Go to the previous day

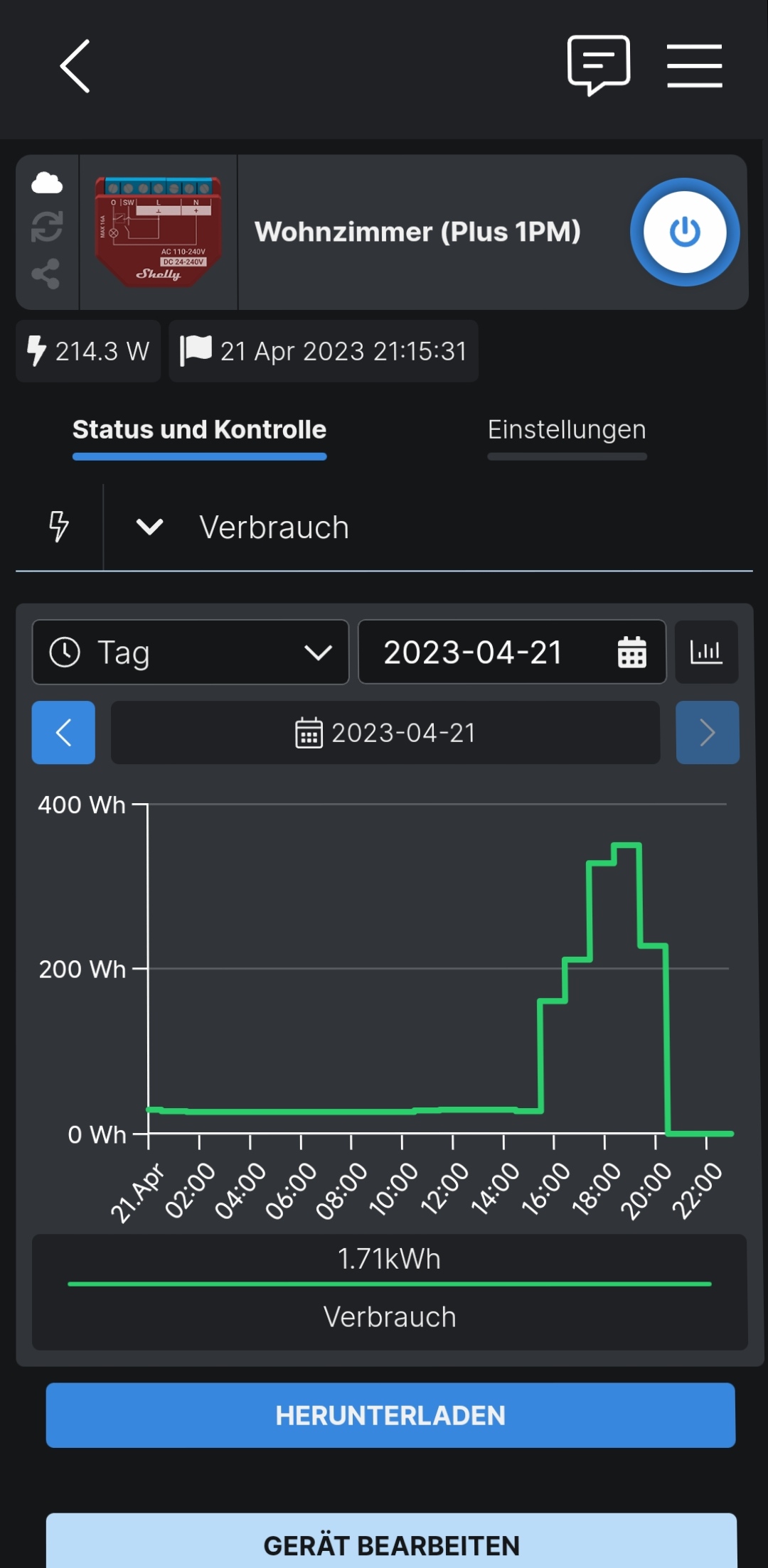63,733
